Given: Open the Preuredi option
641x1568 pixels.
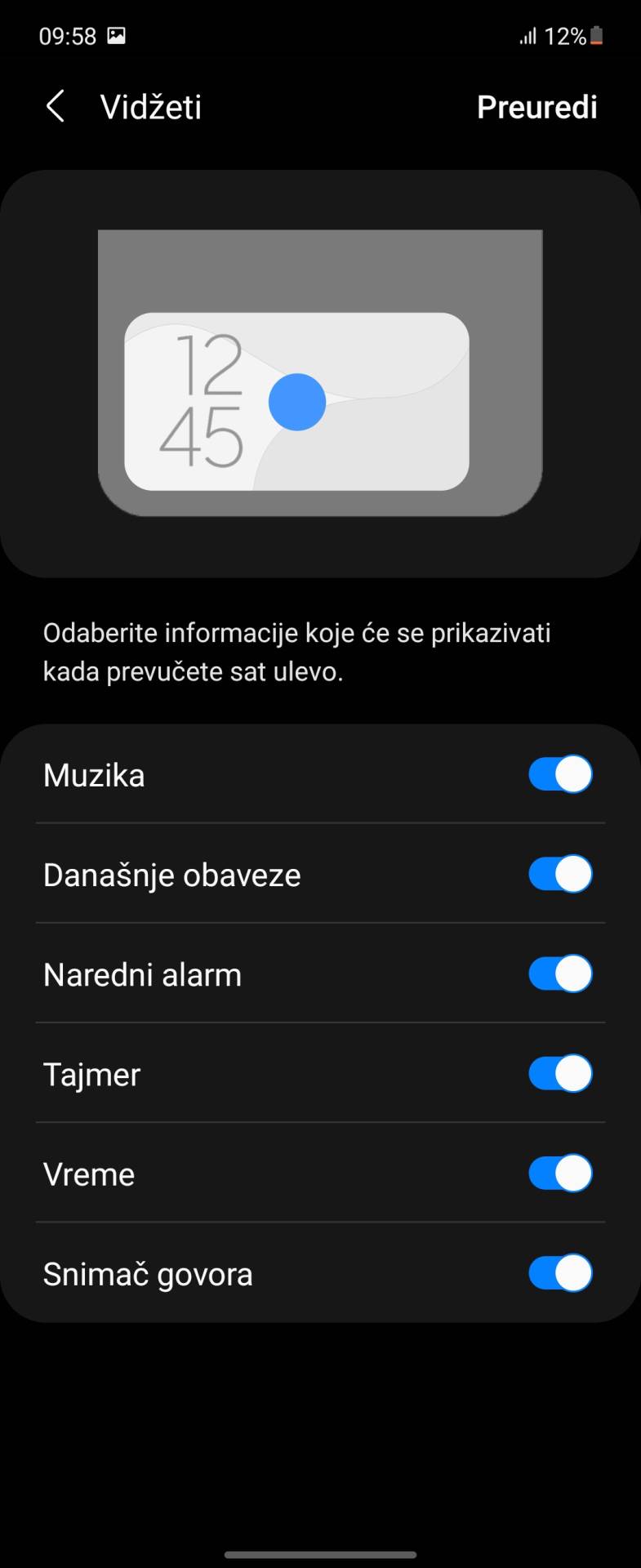Looking at the screenshot, I should [x=536, y=107].
